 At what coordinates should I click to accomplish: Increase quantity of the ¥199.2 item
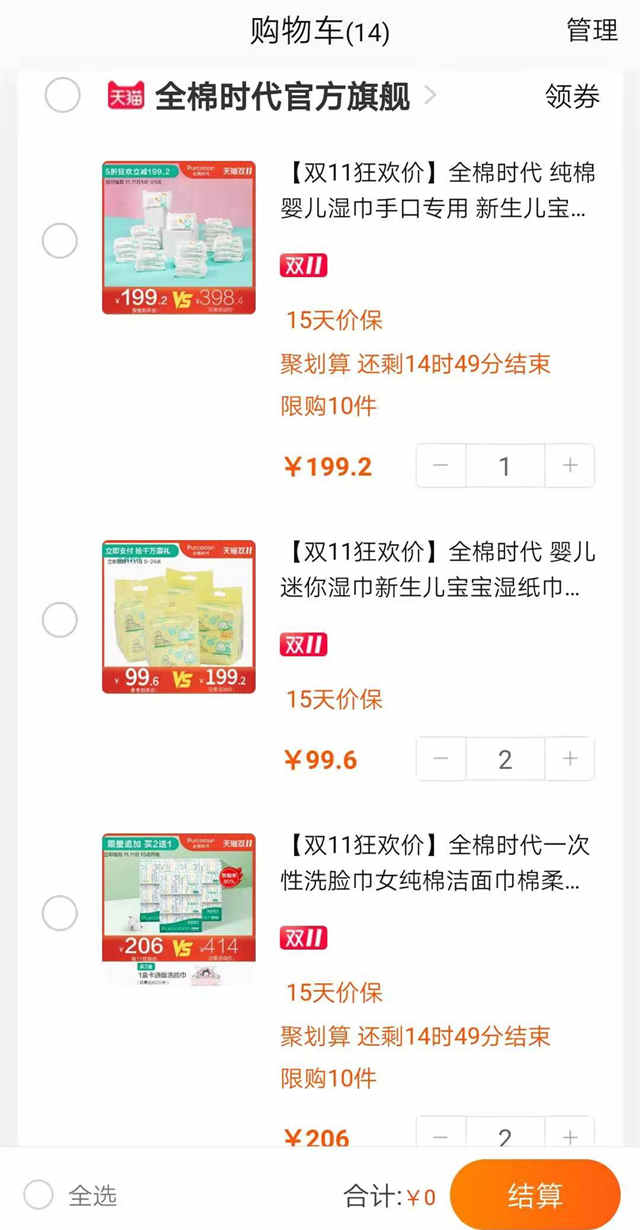570,466
